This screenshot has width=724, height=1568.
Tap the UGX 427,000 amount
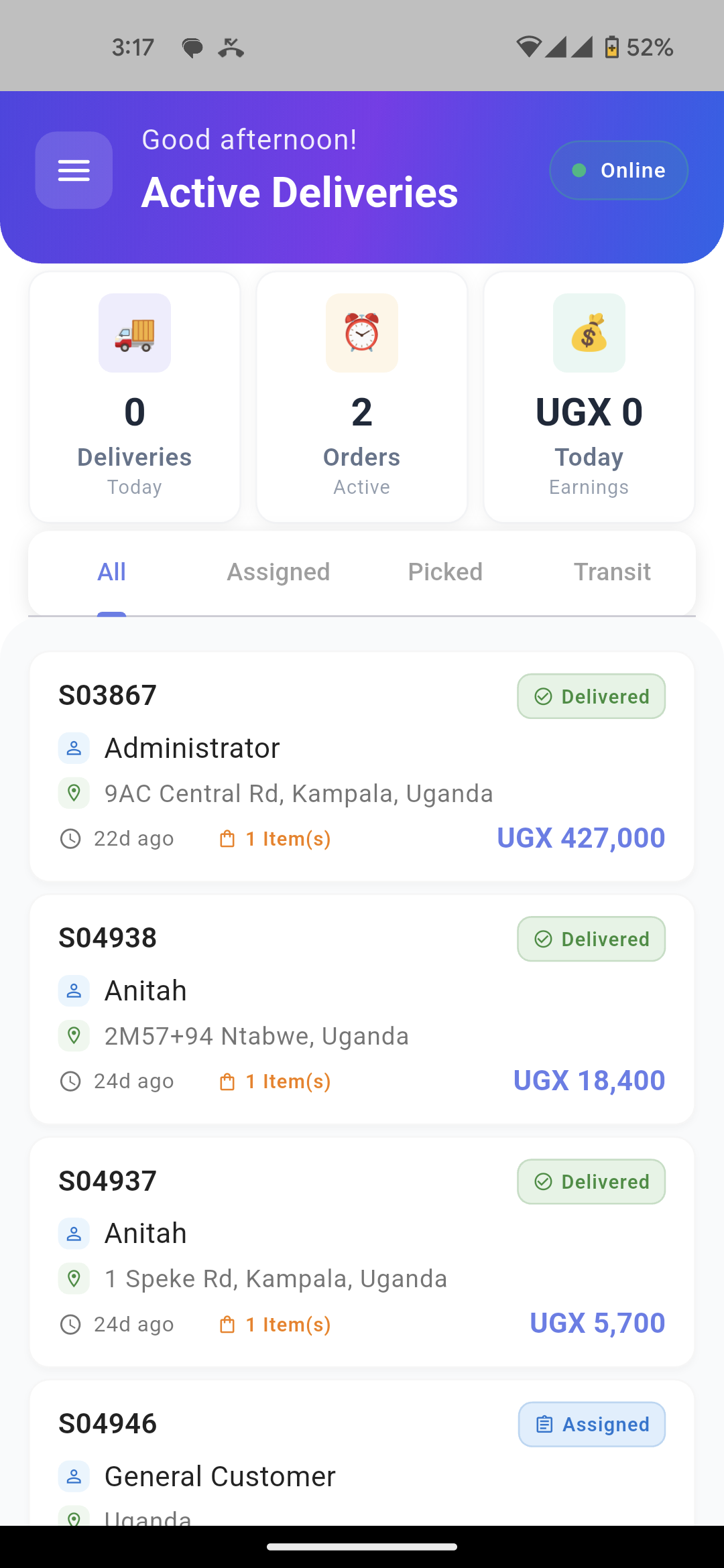click(x=580, y=837)
